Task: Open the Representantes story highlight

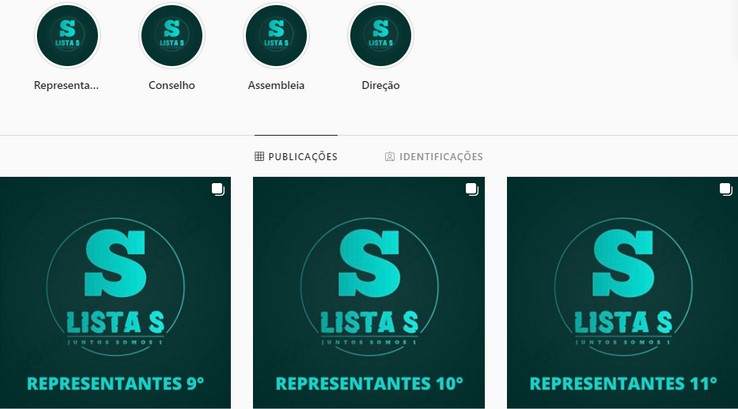Action: point(67,37)
